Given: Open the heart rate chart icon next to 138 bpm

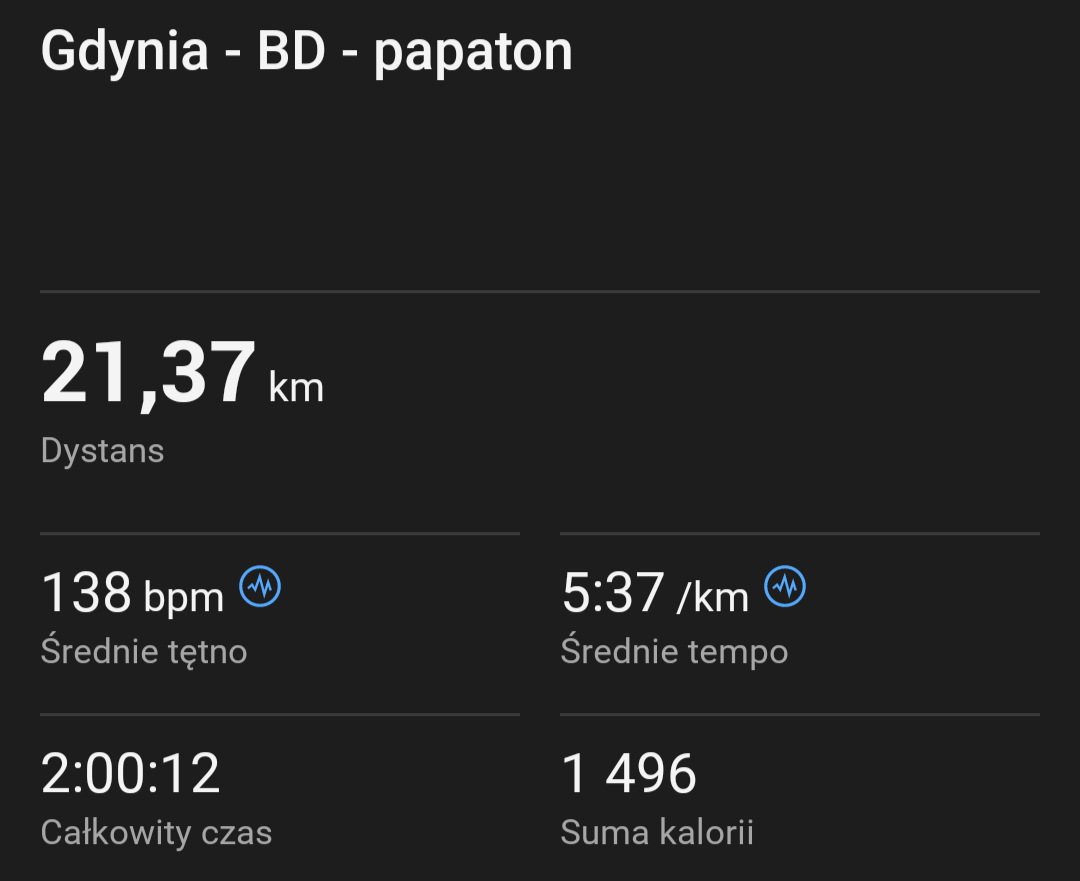Looking at the screenshot, I should [260, 587].
